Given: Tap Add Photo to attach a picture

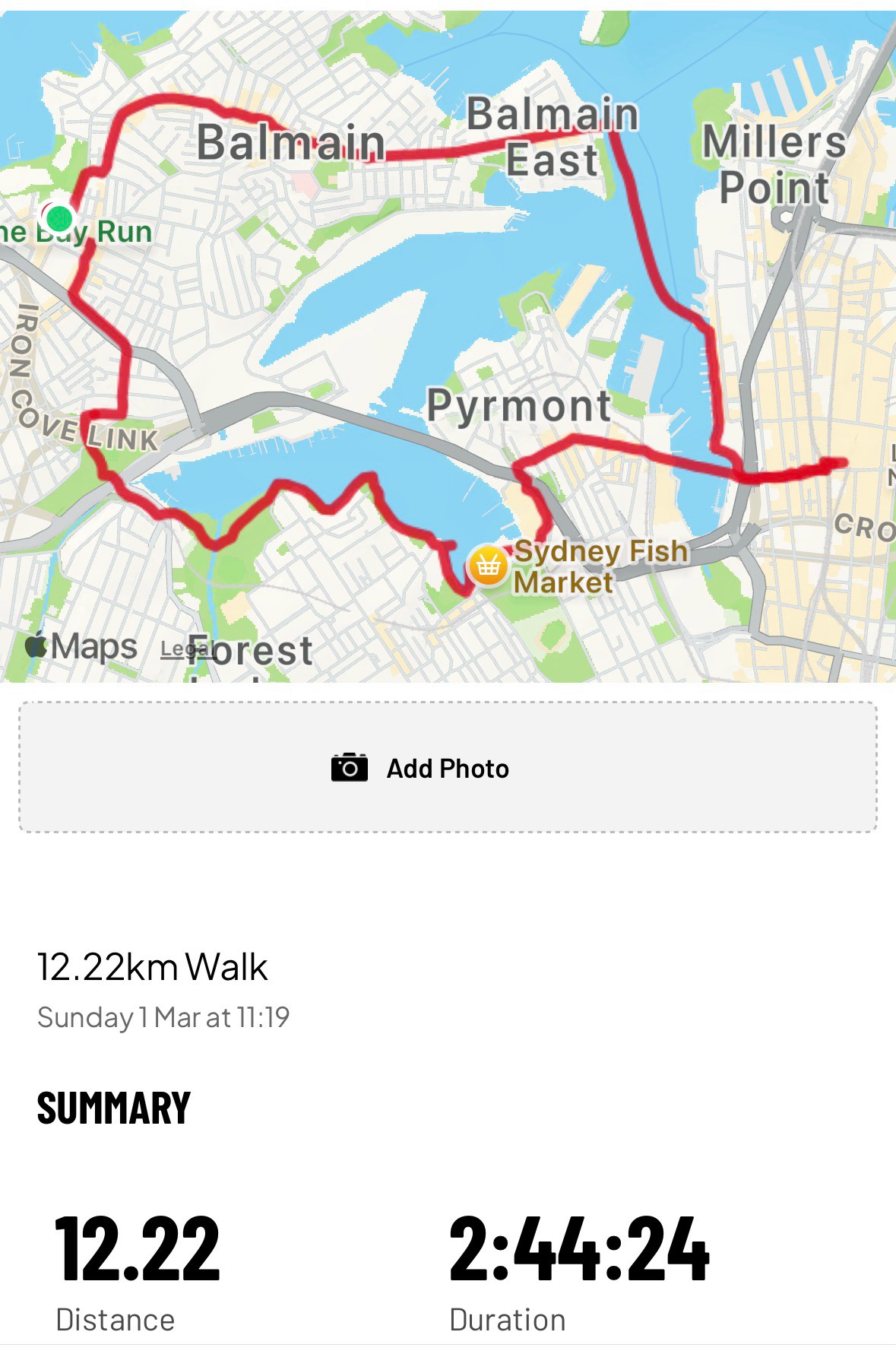Looking at the screenshot, I should pyautogui.click(x=448, y=768).
